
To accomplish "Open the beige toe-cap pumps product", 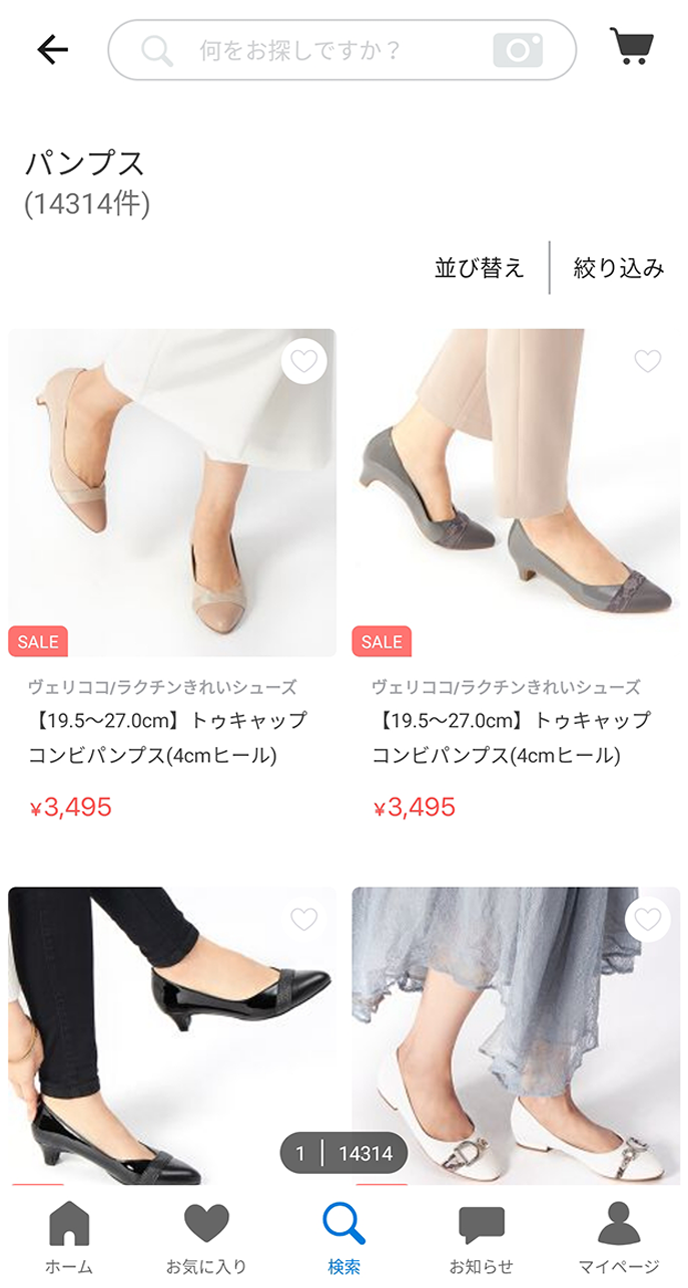I will (x=172, y=492).
